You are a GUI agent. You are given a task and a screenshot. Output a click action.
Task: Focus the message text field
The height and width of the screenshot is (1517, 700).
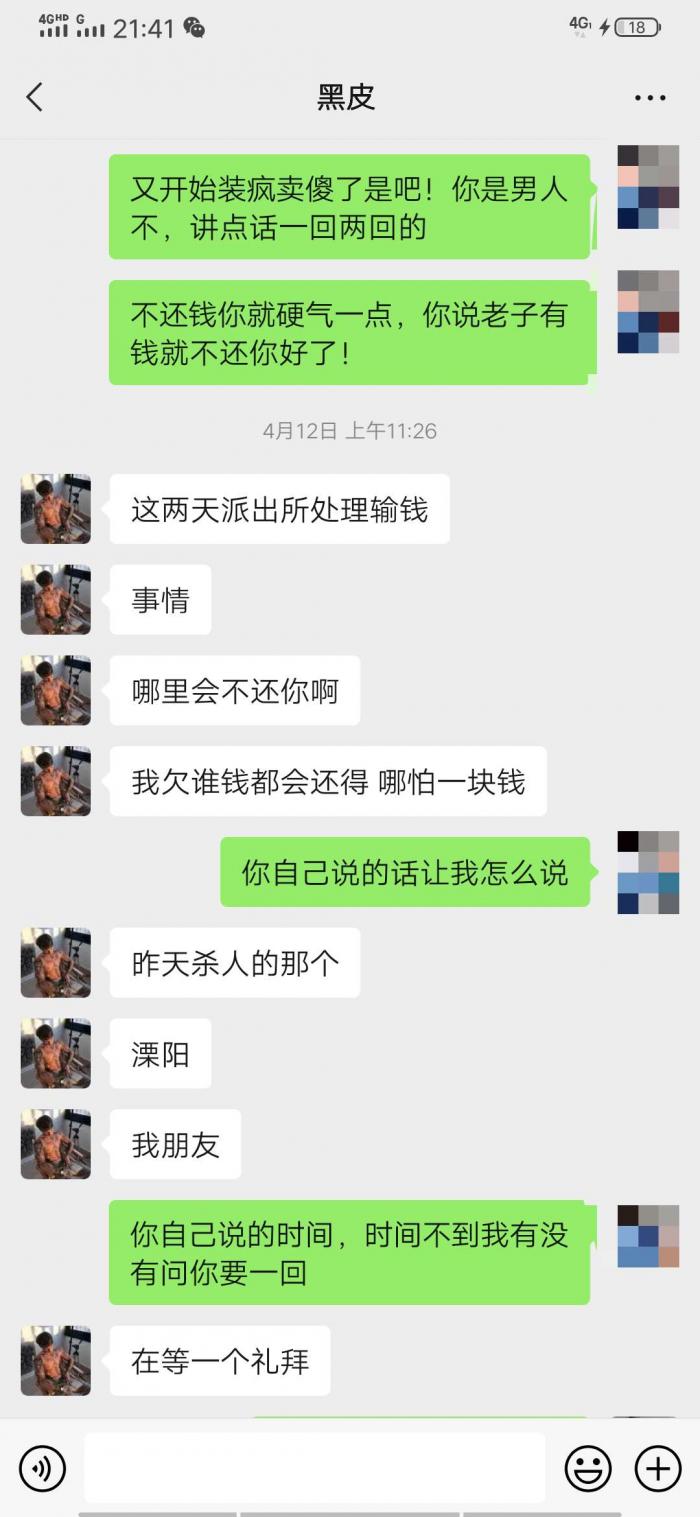tap(314, 1468)
